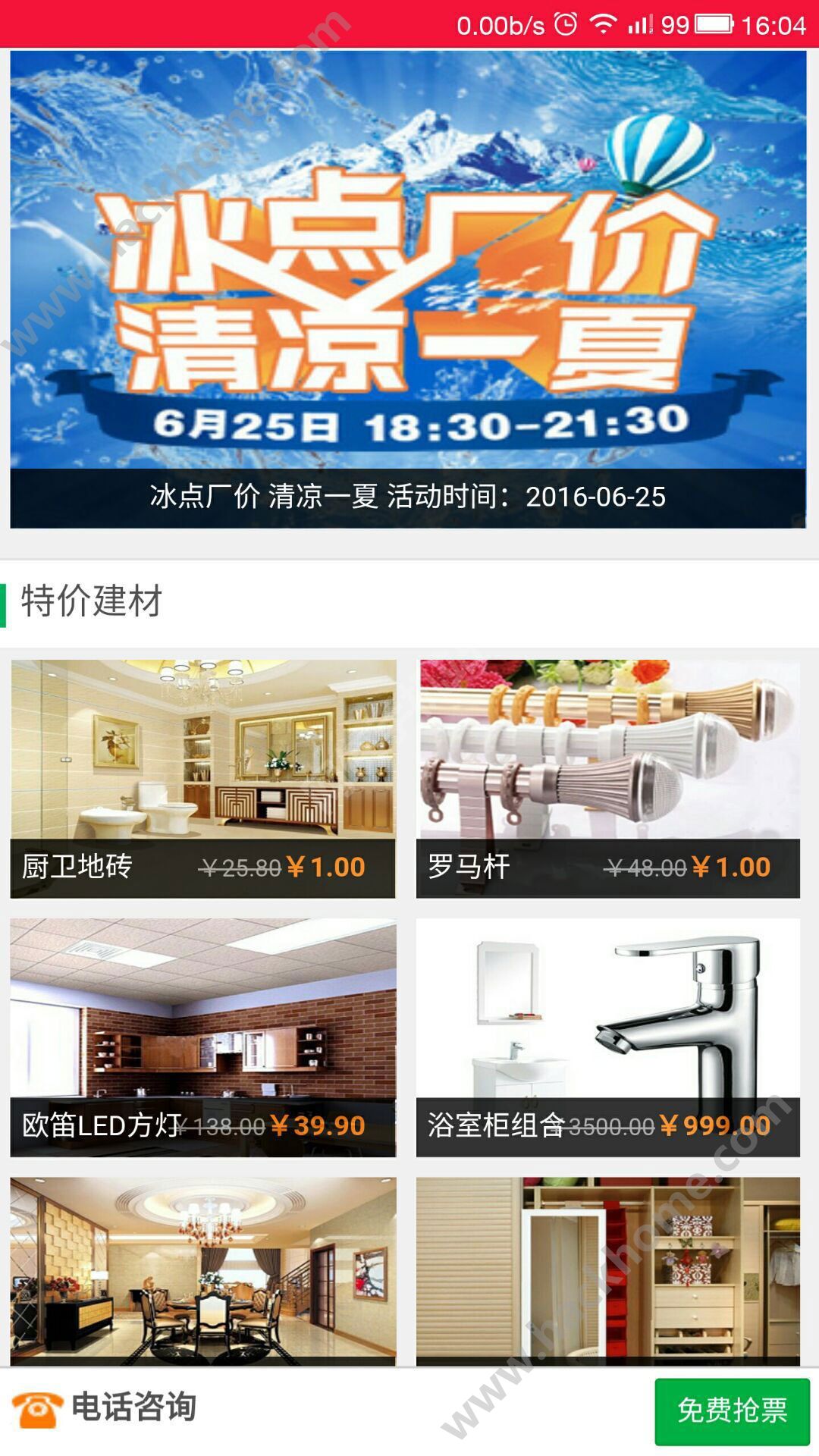819x1456 pixels.
Task: View the 罗马杆 curtain rod deal
Action: [x=608, y=779]
